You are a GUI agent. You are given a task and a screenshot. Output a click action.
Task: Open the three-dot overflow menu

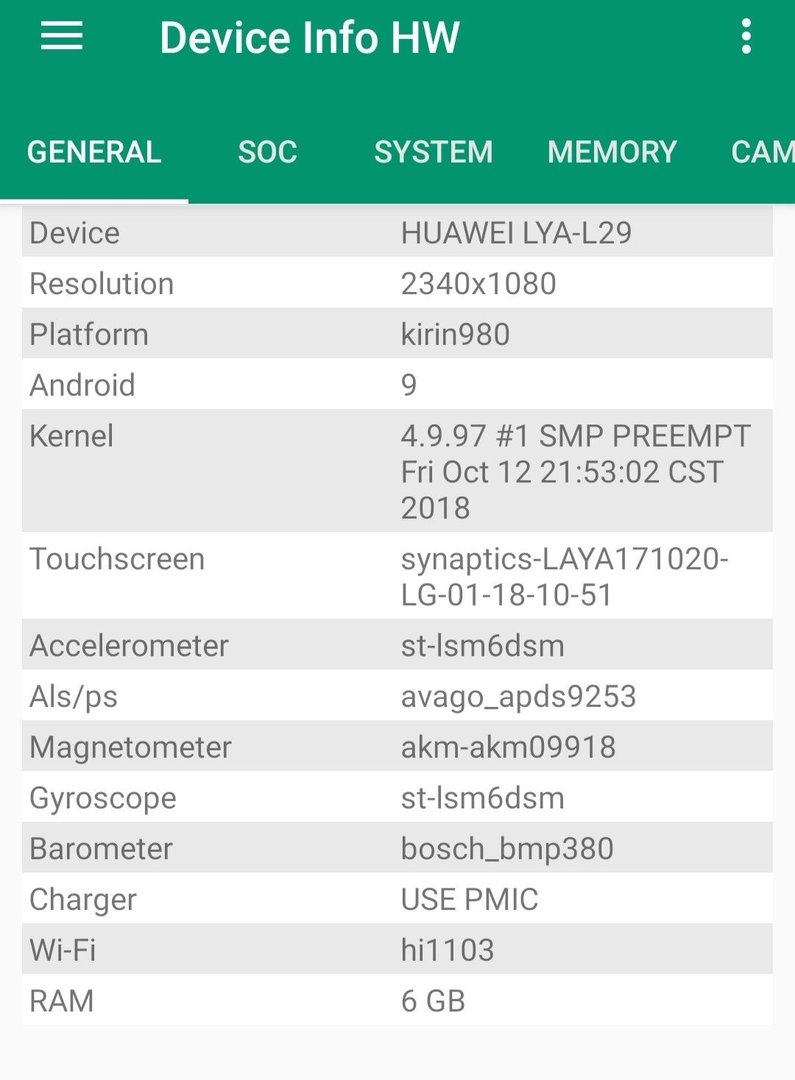pos(746,37)
